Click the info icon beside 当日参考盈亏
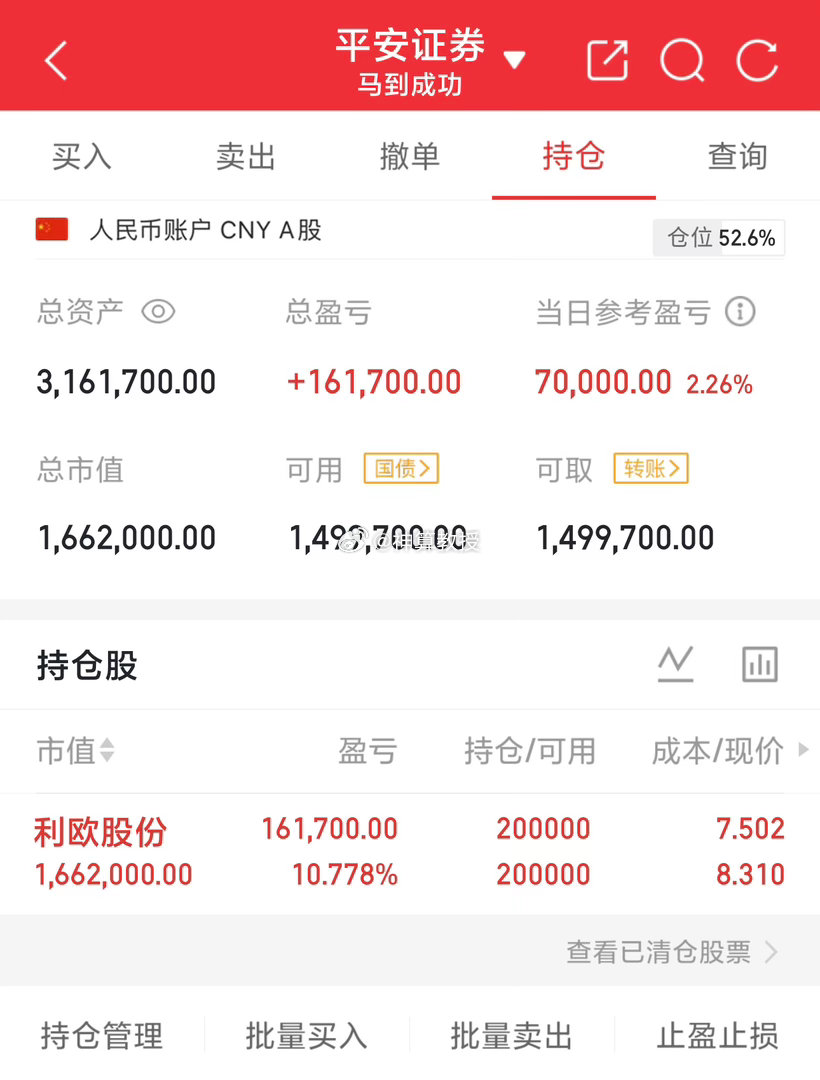Image resolution: width=820 pixels, height=1080 pixels. pos(738,311)
